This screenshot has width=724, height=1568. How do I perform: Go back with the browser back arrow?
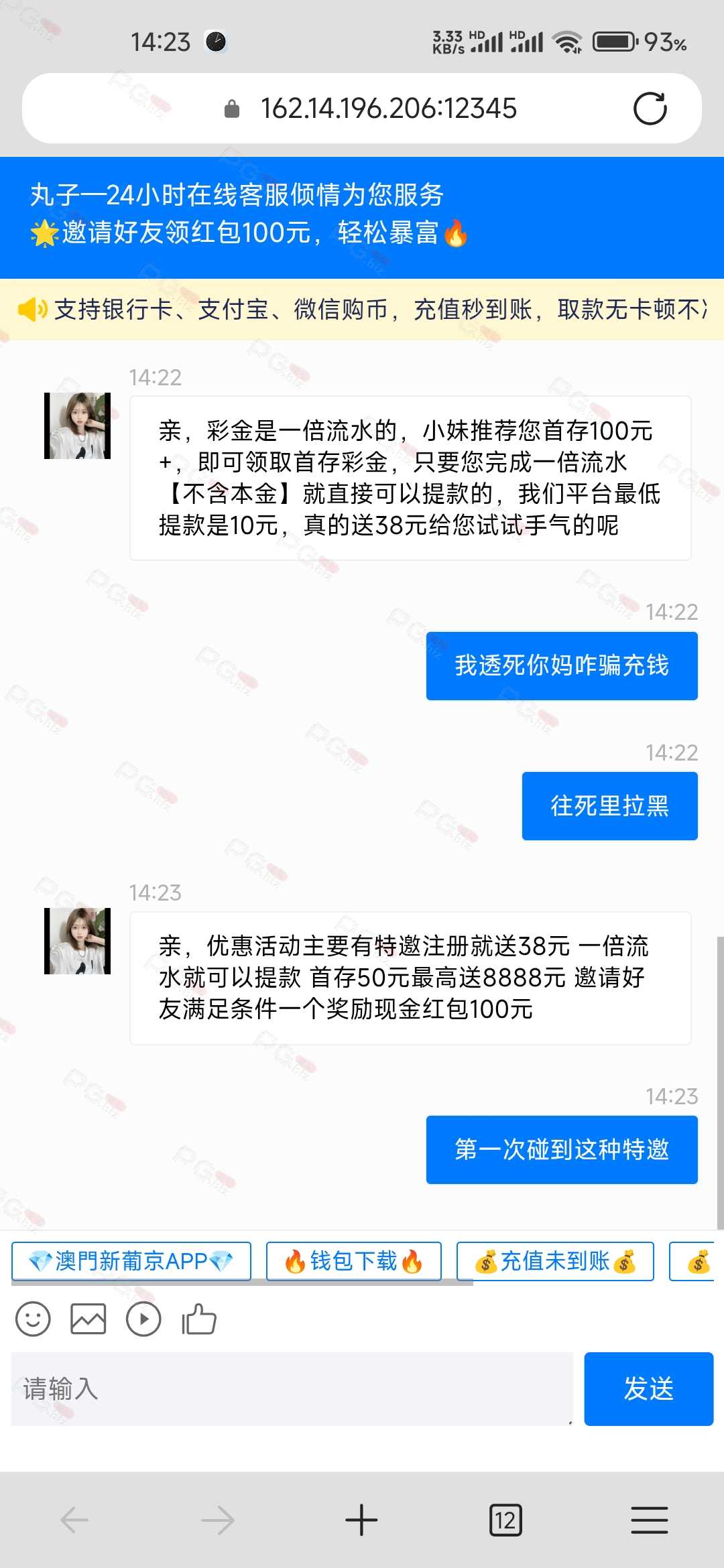pyautogui.click(x=74, y=1520)
